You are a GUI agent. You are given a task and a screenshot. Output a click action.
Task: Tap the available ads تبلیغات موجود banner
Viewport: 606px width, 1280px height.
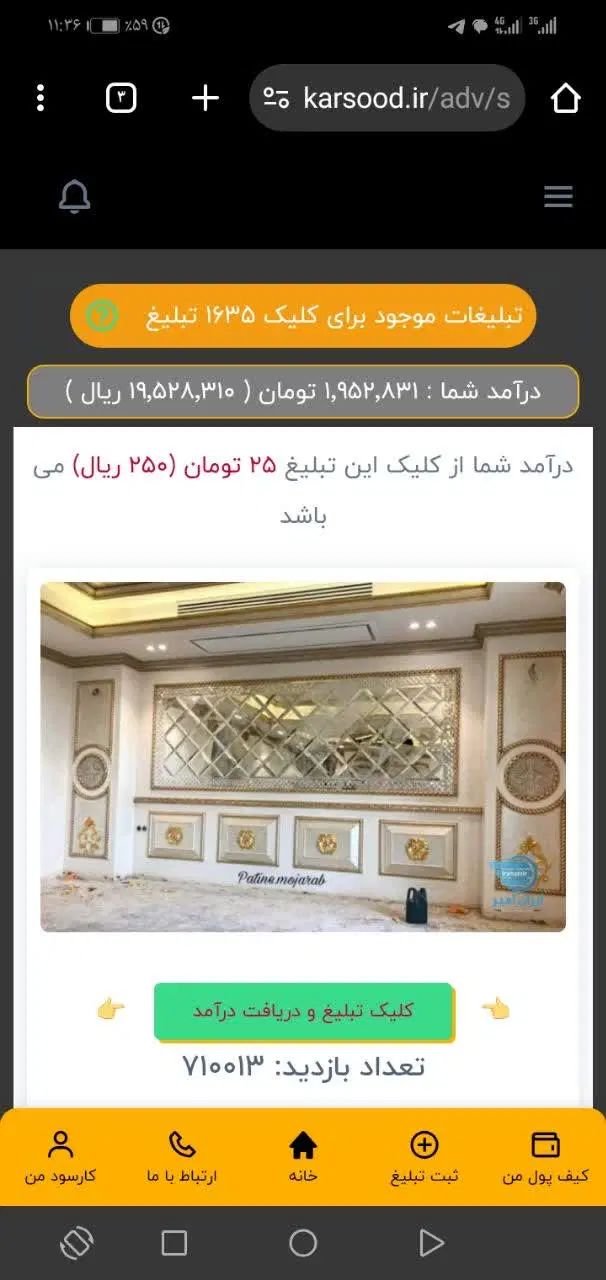point(303,316)
